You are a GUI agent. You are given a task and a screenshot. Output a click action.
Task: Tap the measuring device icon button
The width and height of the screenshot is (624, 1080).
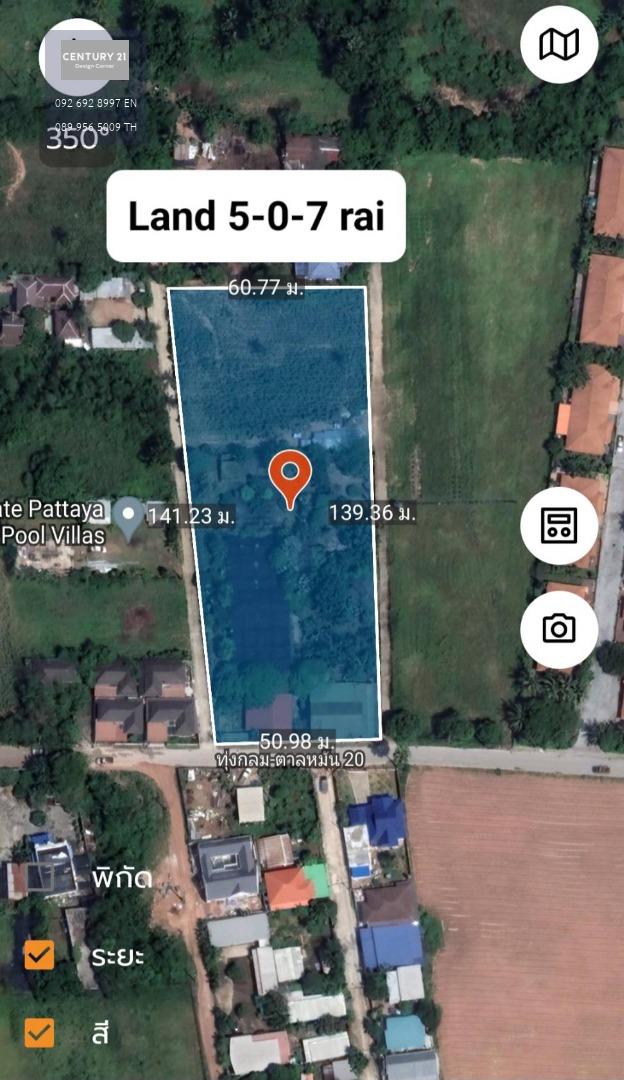559,526
